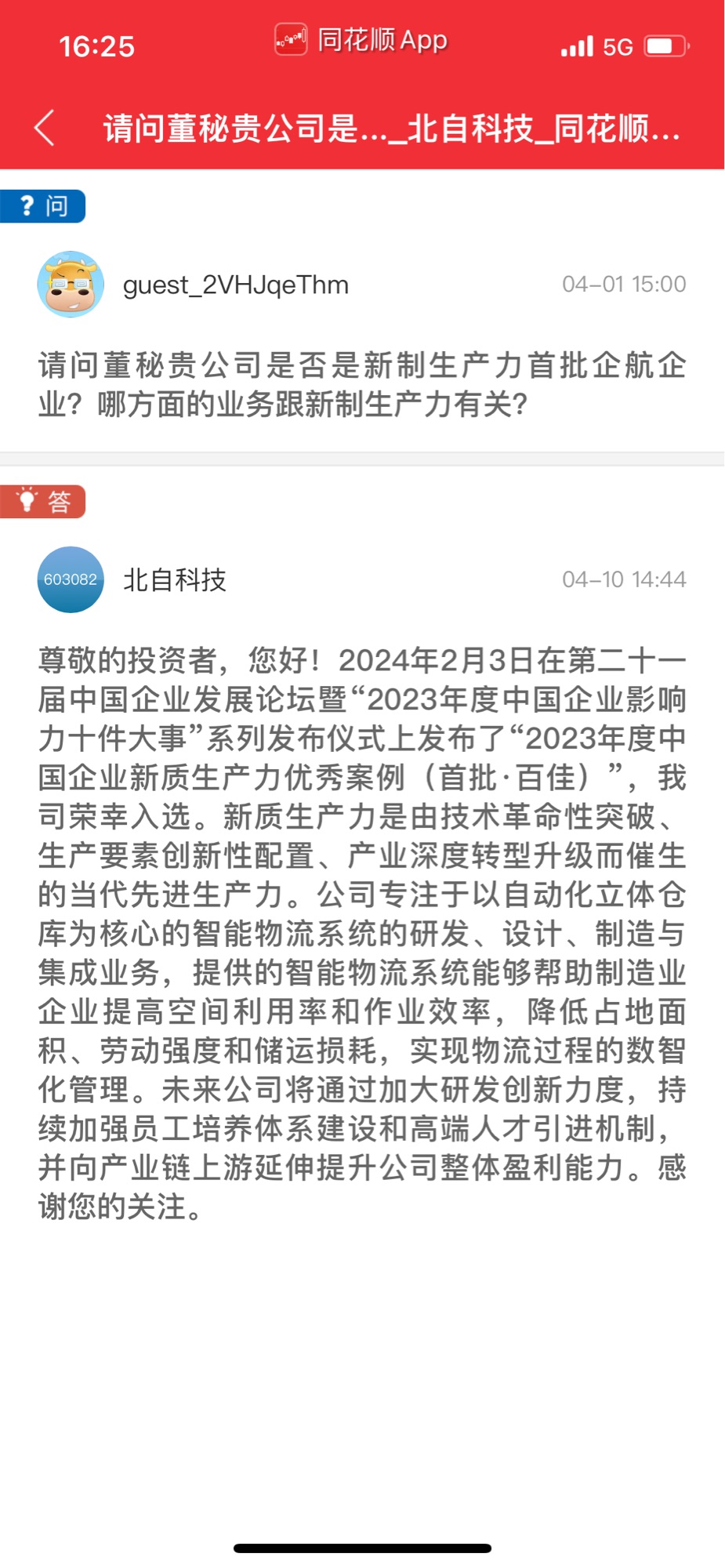725x1568 pixels.
Task: Open guest_2VHJqeThm's avatar
Action: (71, 284)
